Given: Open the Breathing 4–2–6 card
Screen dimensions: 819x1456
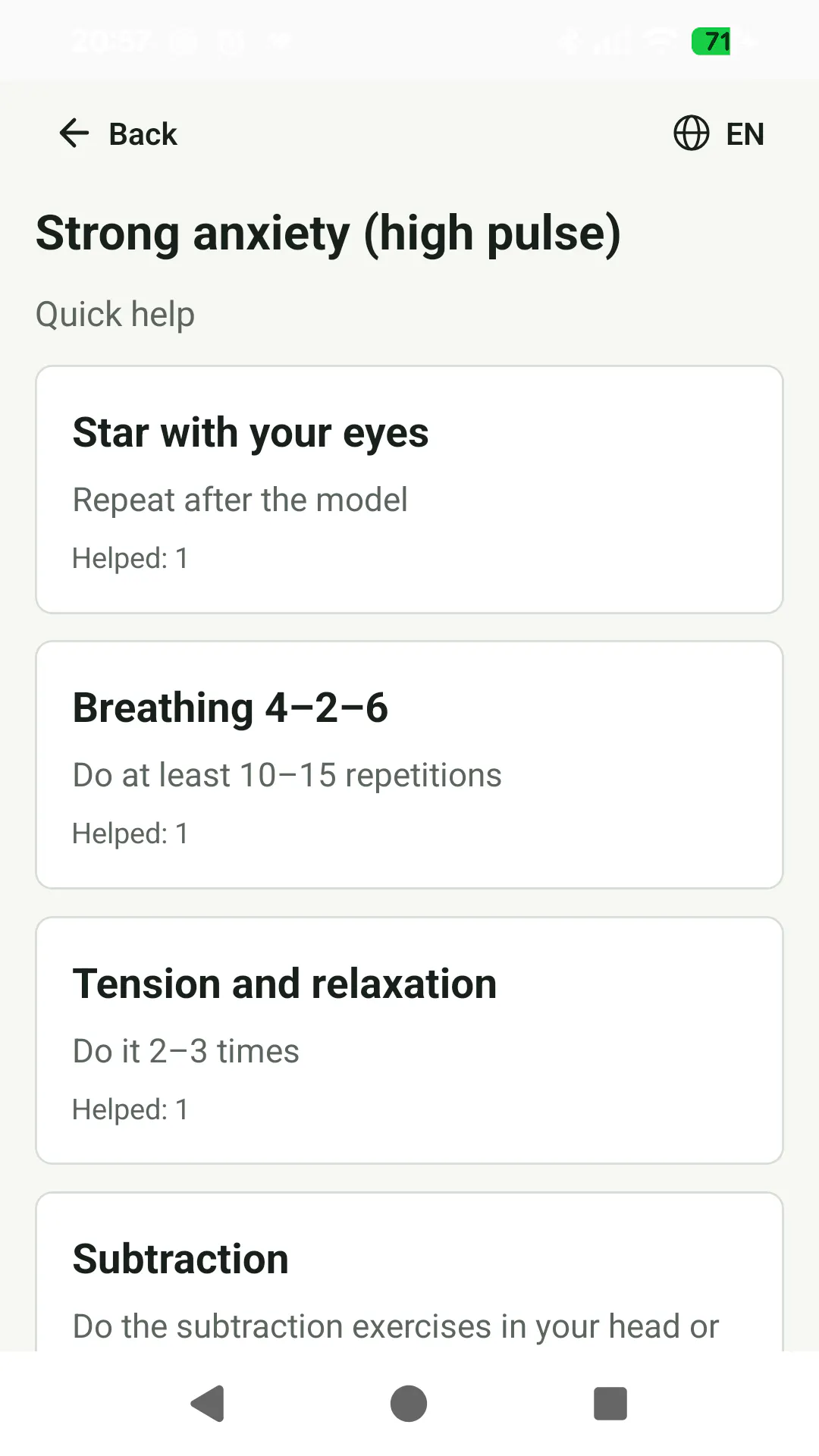Looking at the screenshot, I should 409,765.
